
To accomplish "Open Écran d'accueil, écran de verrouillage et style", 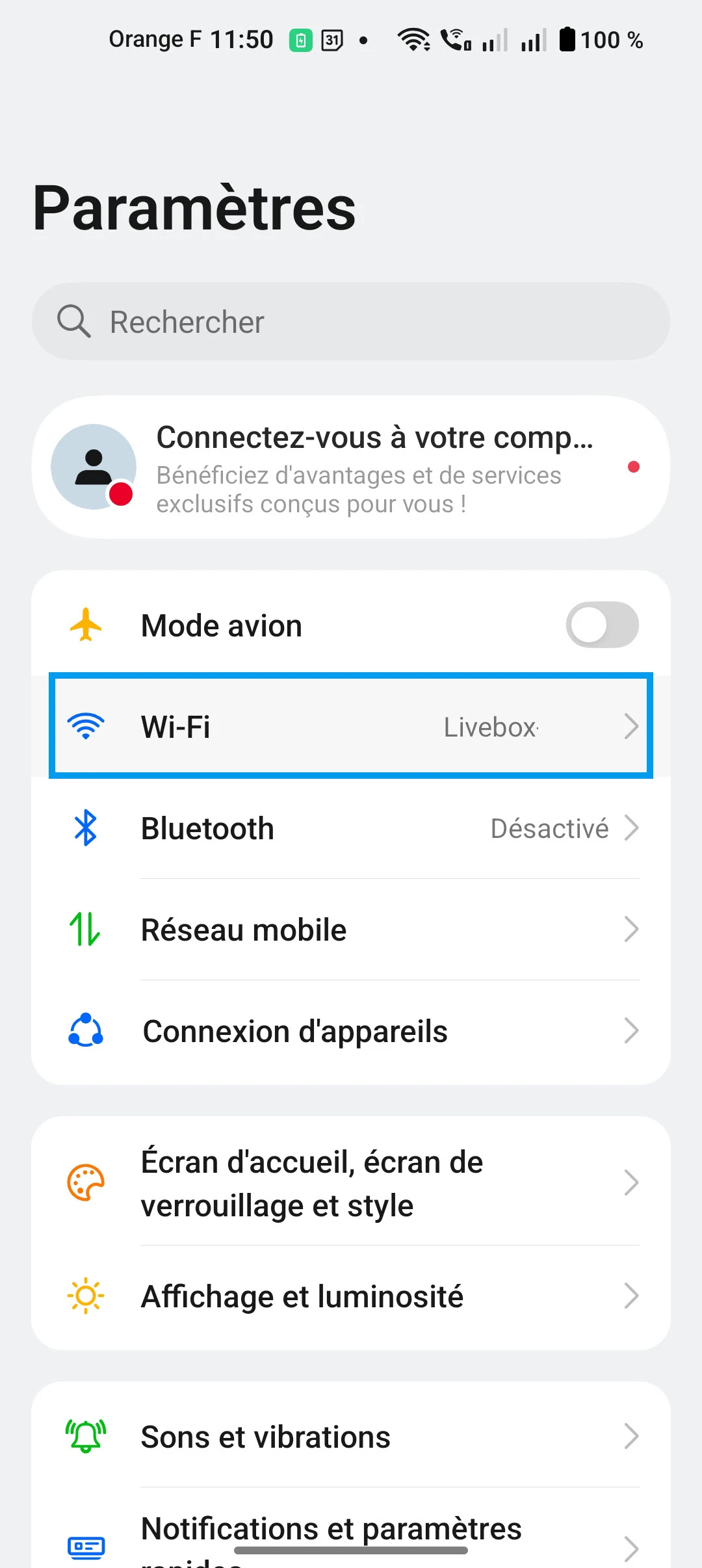I will (351, 1183).
